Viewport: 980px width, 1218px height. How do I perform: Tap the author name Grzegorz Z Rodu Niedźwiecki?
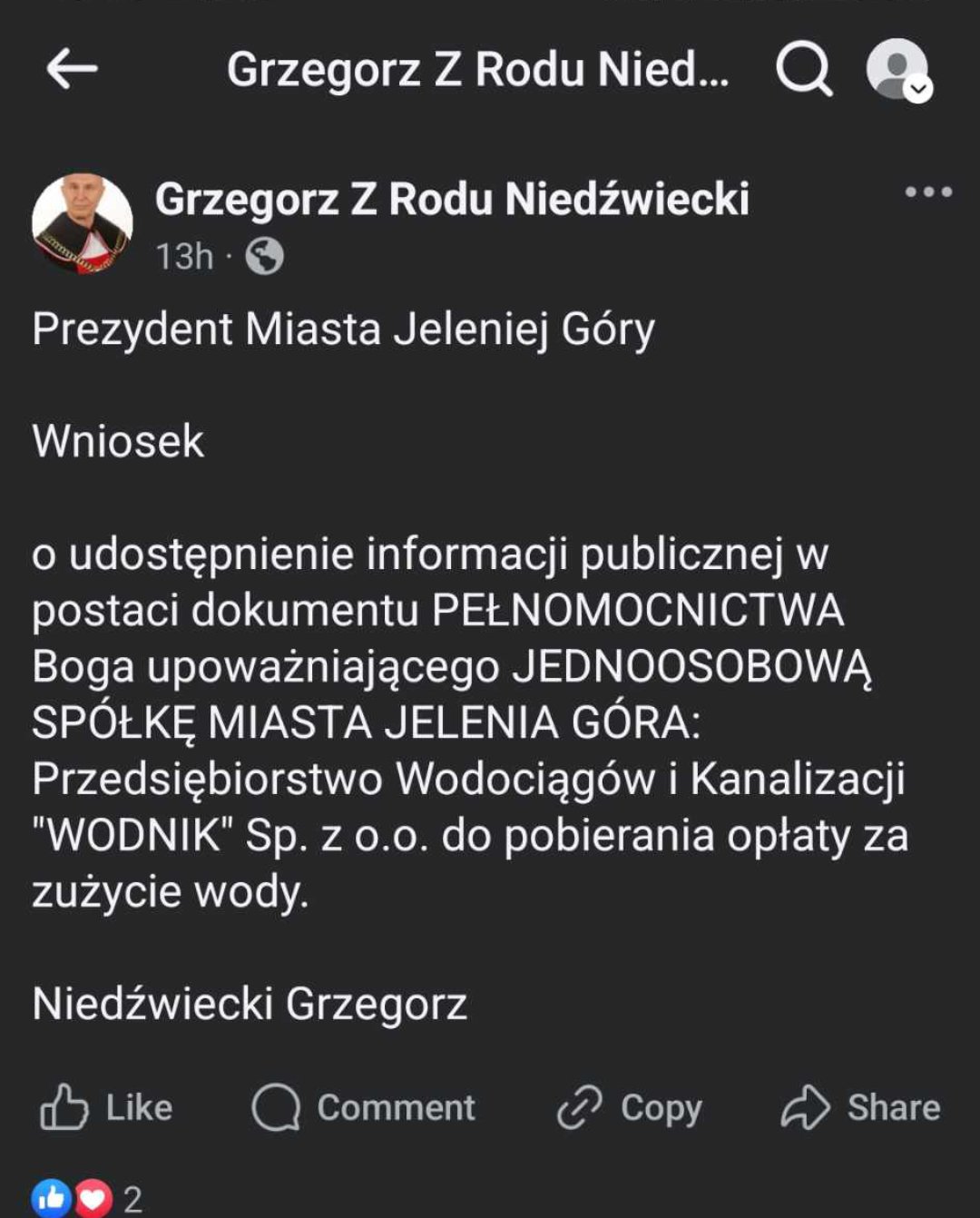tap(452, 199)
